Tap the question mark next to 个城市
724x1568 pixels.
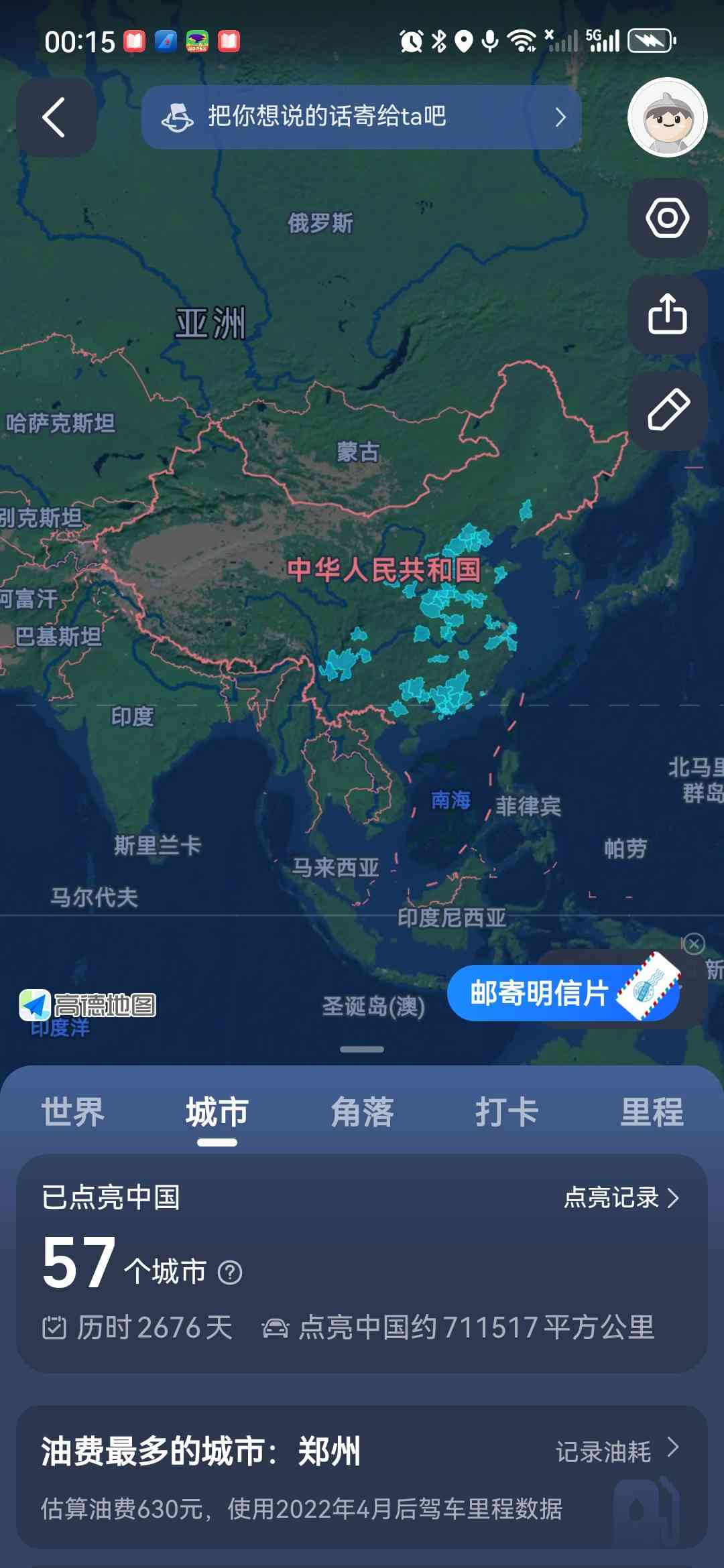point(230,1272)
